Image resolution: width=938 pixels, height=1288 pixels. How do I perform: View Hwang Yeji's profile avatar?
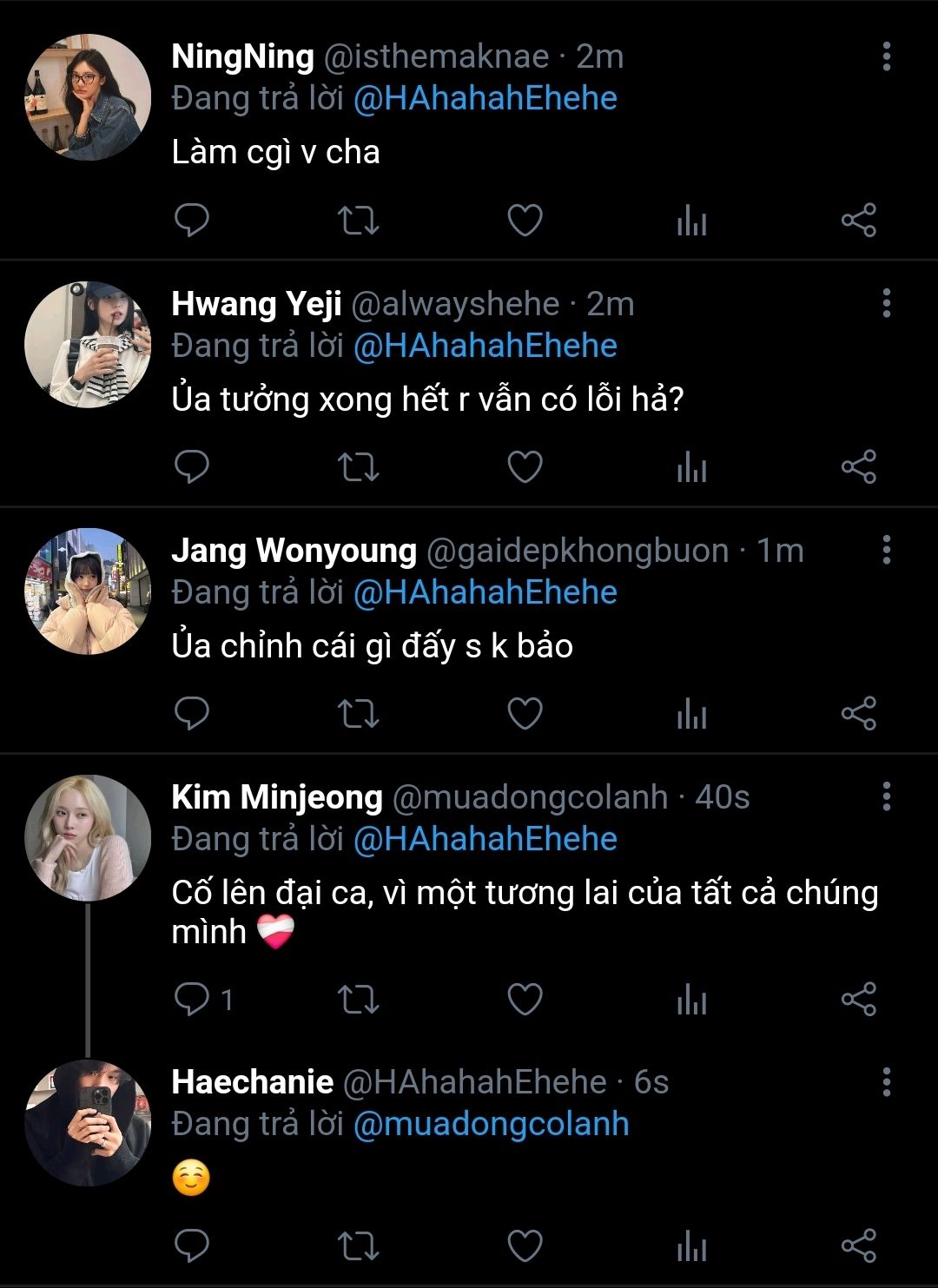tap(88, 344)
